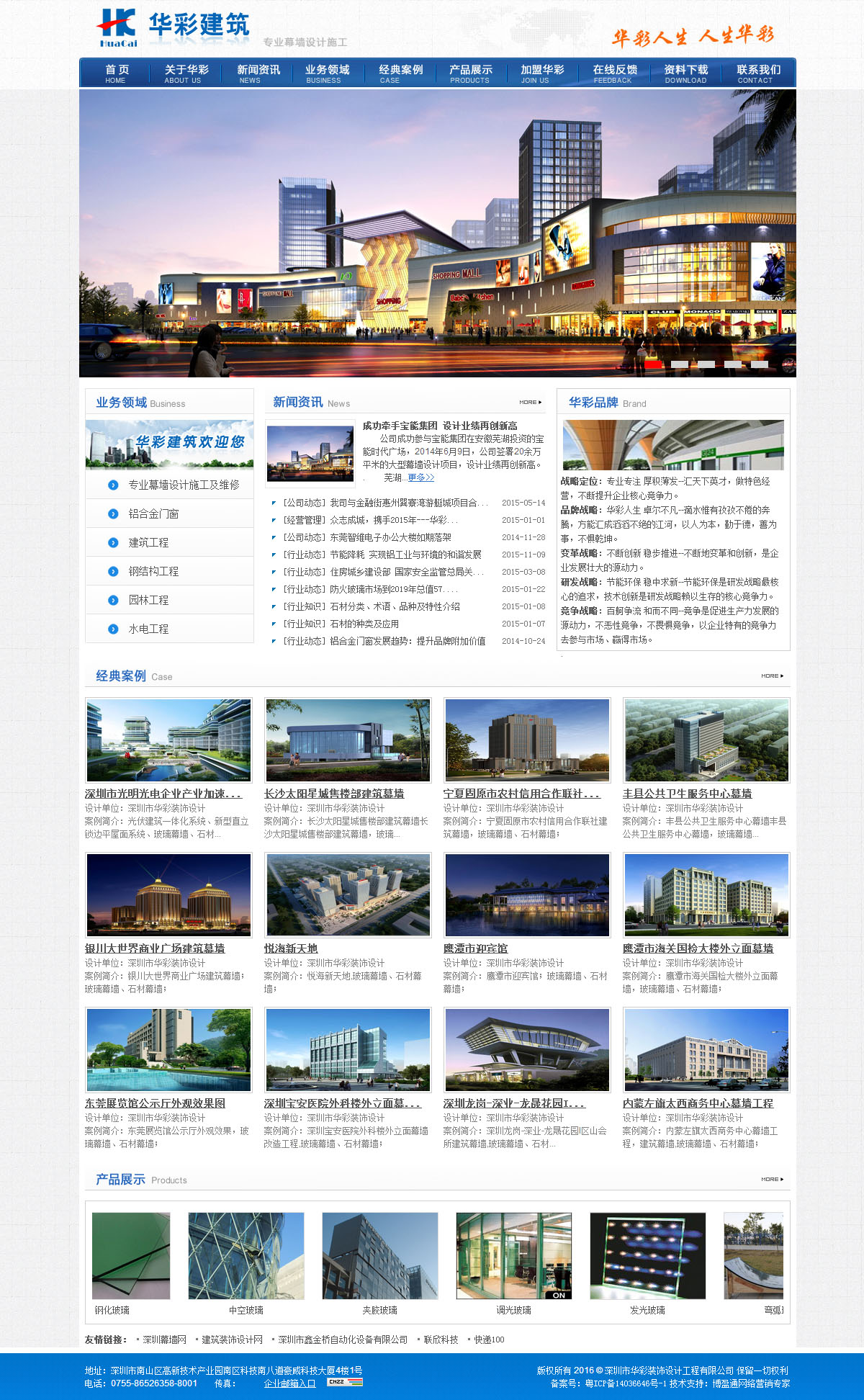Open product 钢化玻璃
The image size is (864, 1400).
[x=112, y=1310]
